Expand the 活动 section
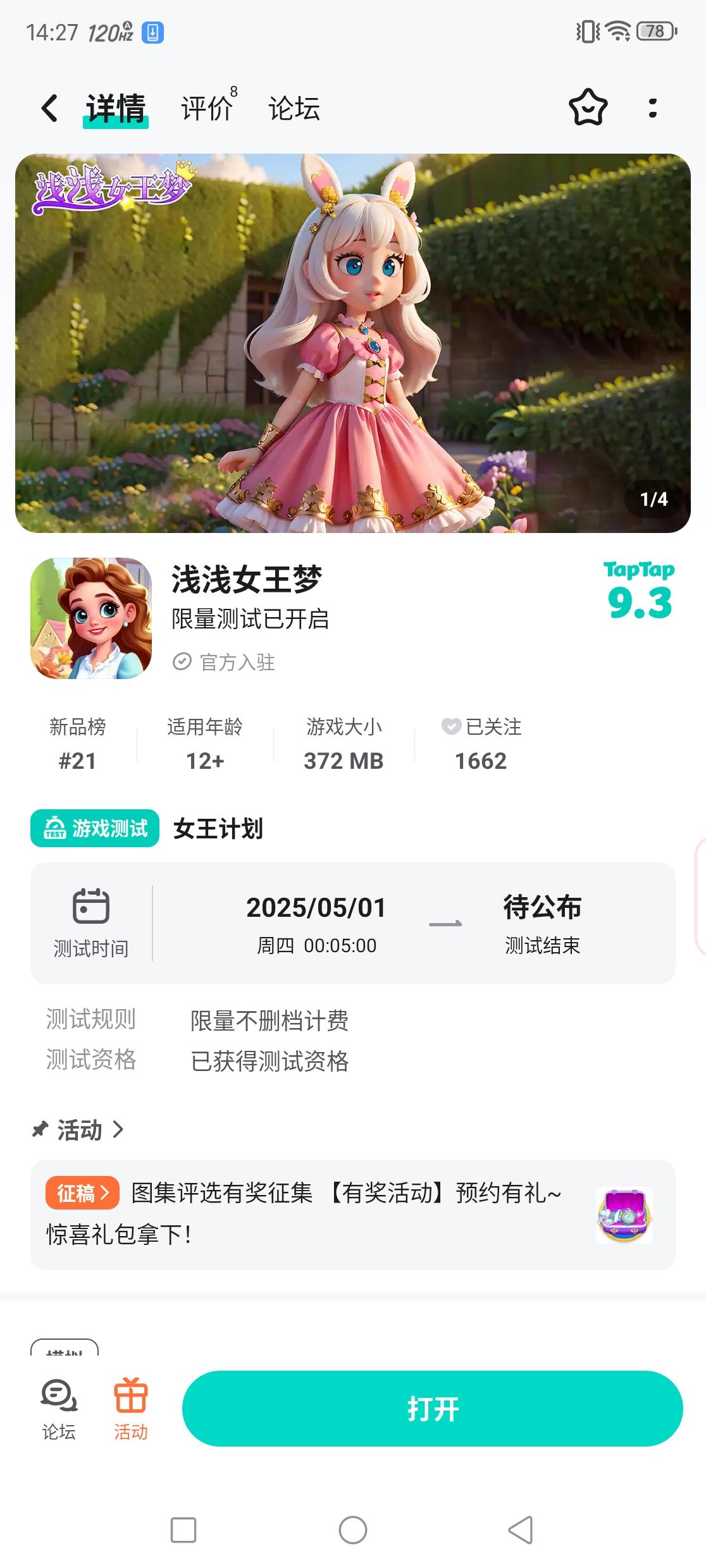This screenshot has width=706, height=1568. (x=79, y=1129)
